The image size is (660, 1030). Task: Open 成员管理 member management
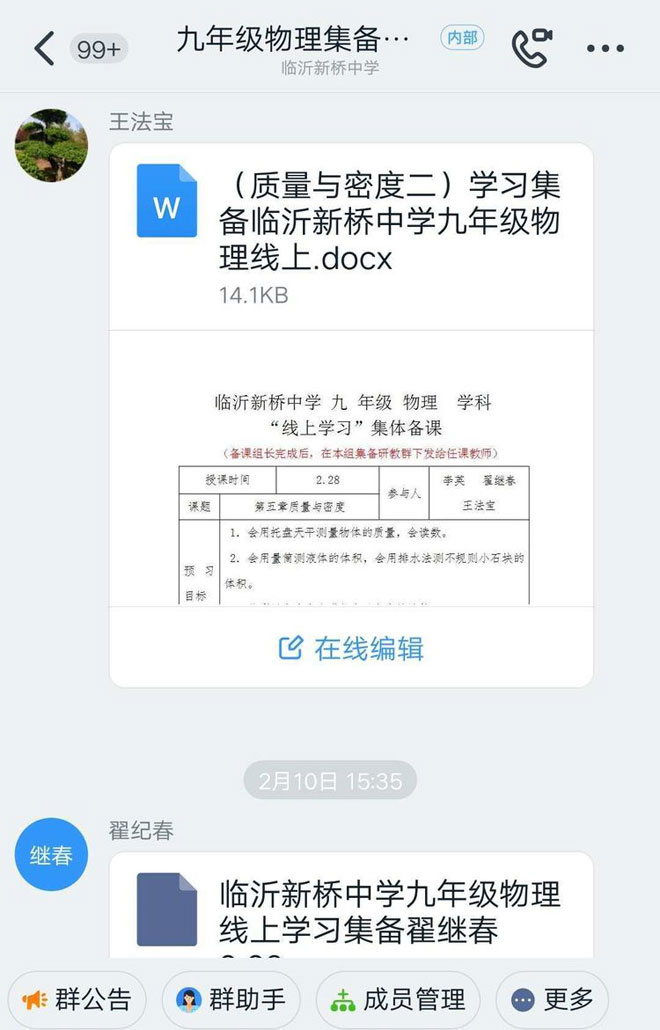pyautogui.click(x=398, y=999)
